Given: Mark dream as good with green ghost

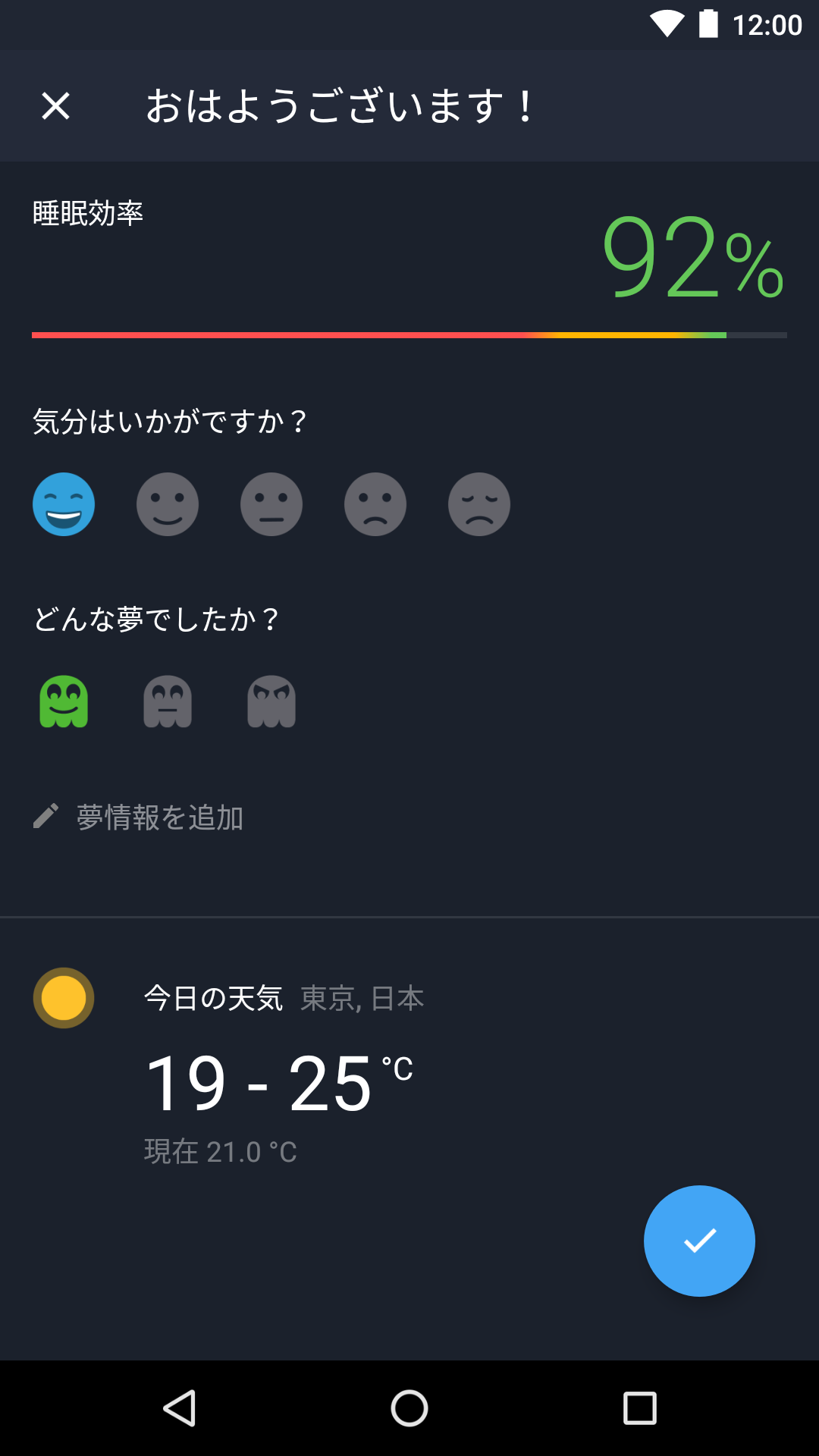Looking at the screenshot, I should pyautogui.click(x=64, y=701).
